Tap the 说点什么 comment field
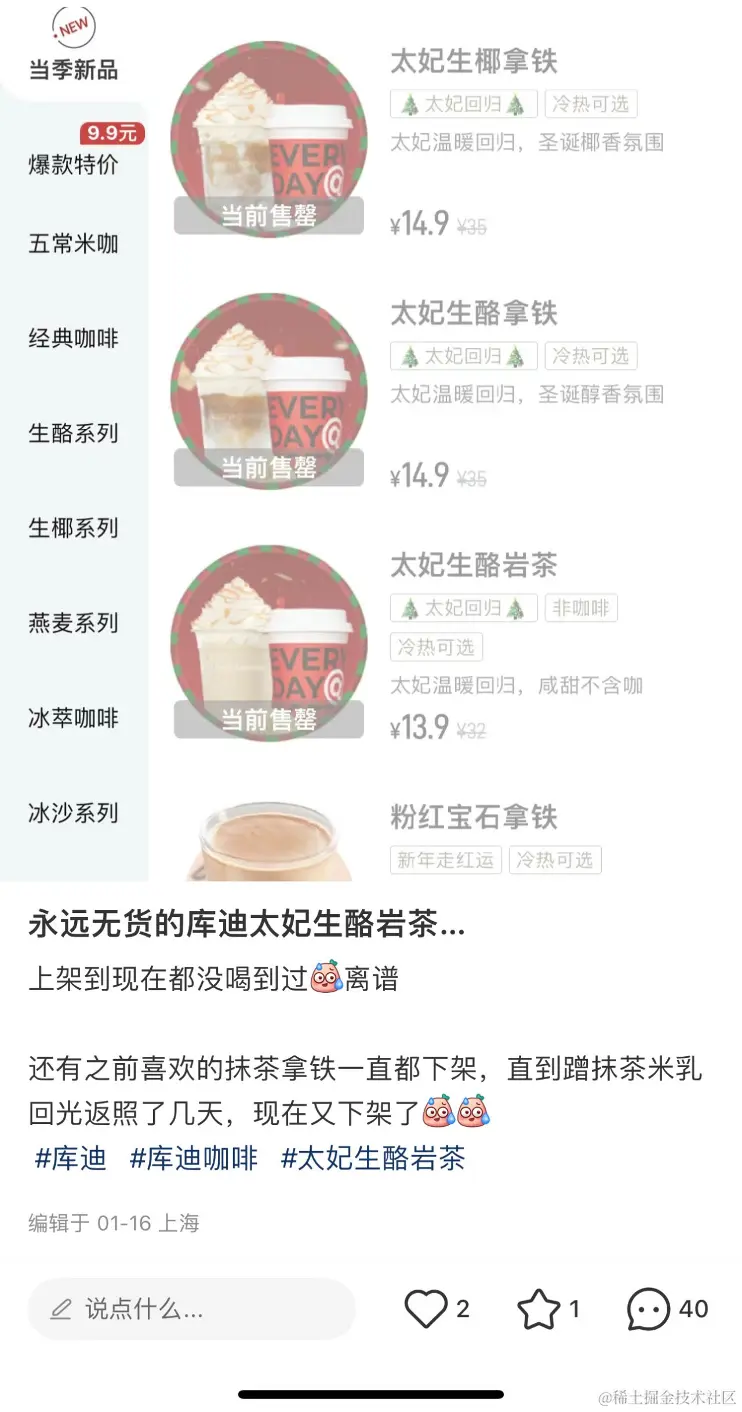742x1412 pixels. (192, 1309)
